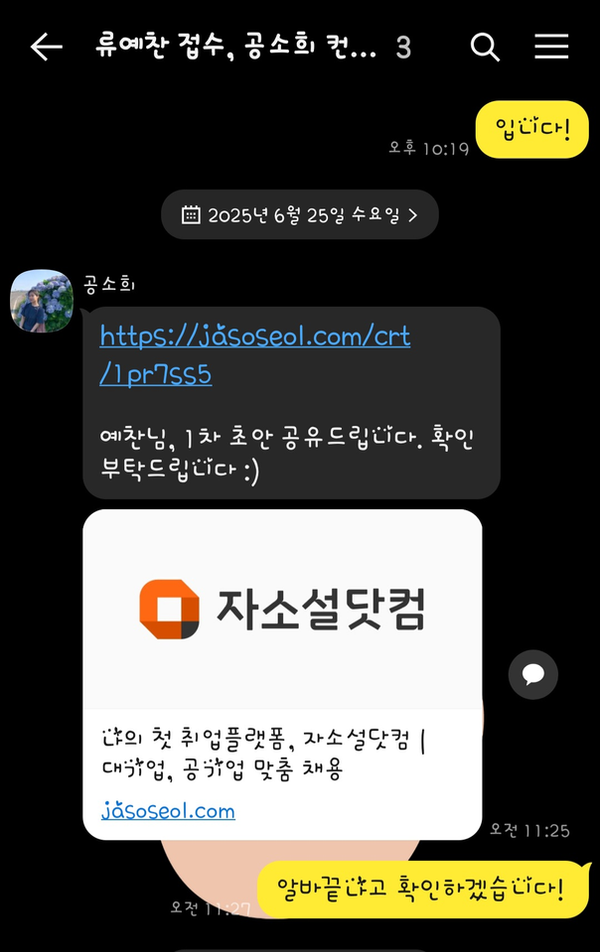This screenshot has height=952, width=600.
Task: Open the 2025년 6월 25일 date picker
Action: [x=299, y=214]
